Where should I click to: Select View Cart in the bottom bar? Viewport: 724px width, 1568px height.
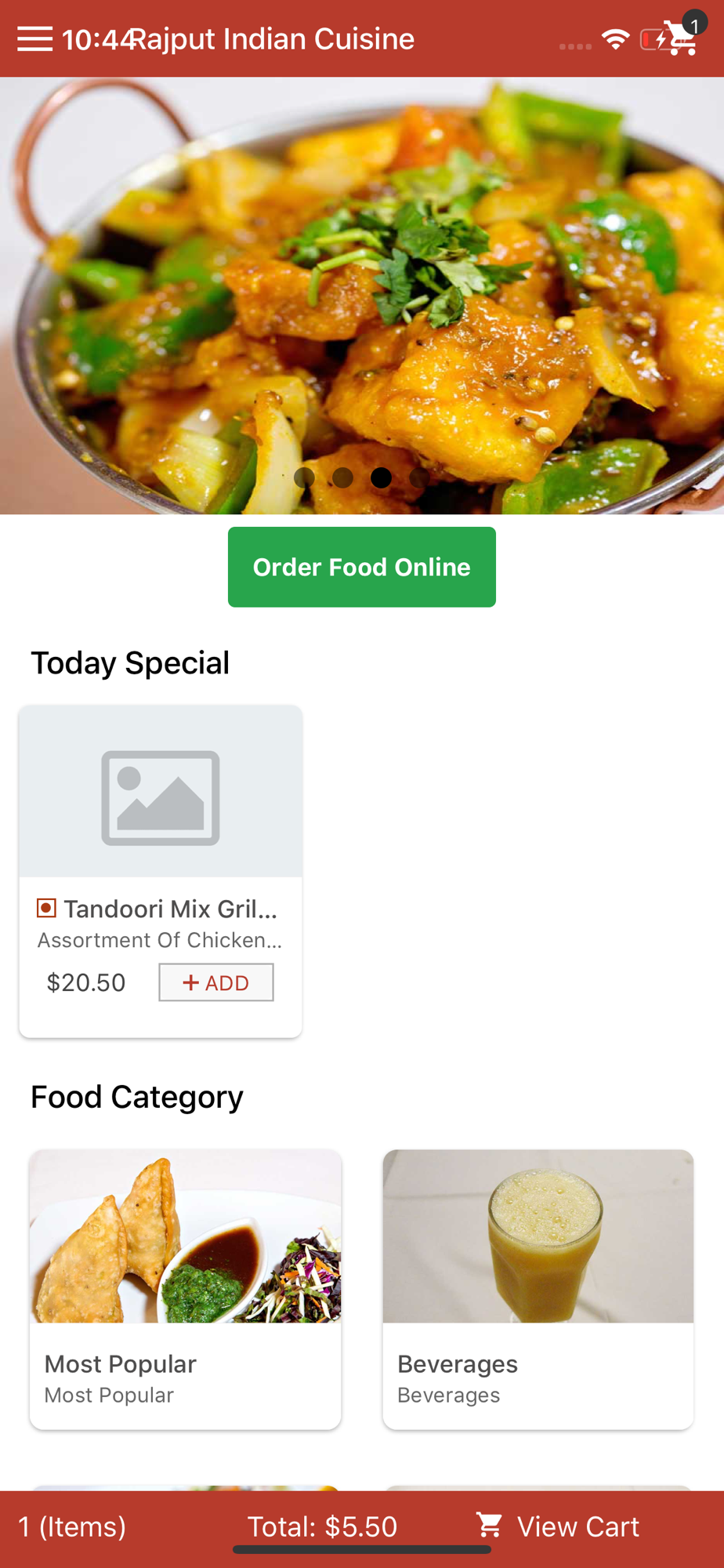[558, 1526]
